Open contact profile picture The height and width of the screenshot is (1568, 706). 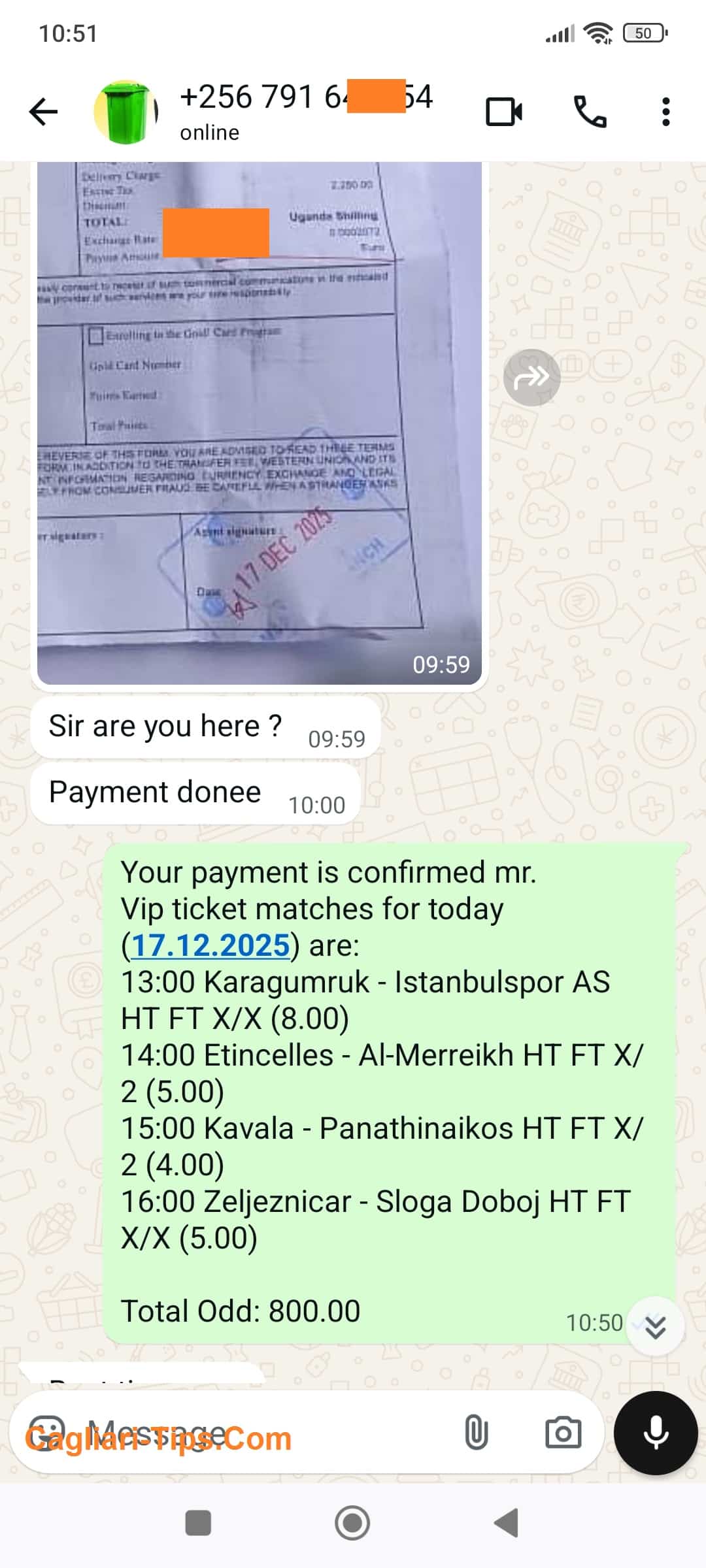click(126, 112)
